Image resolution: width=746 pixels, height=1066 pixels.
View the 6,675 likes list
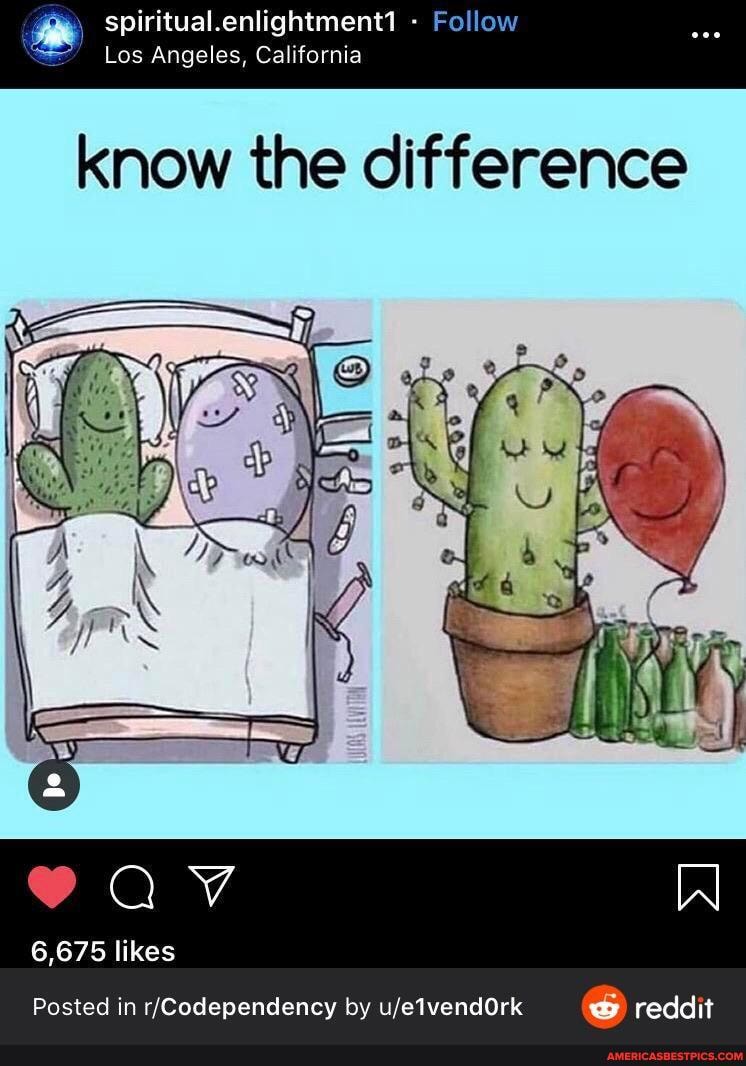(103, 951)
